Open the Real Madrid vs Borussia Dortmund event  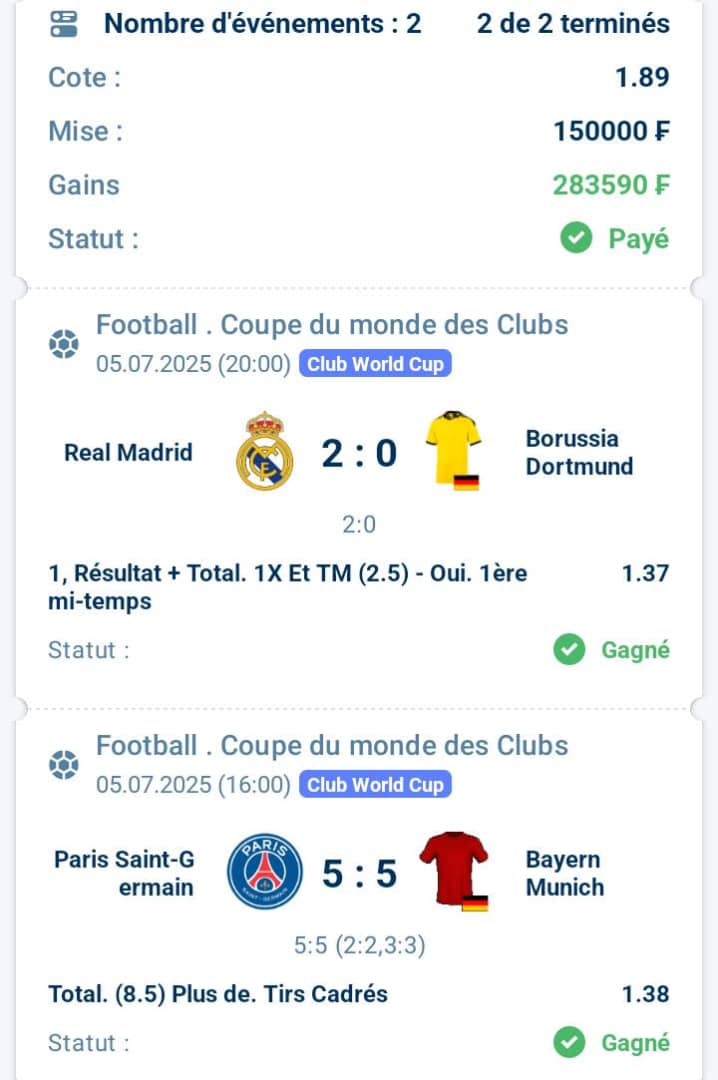coord(359,453)
